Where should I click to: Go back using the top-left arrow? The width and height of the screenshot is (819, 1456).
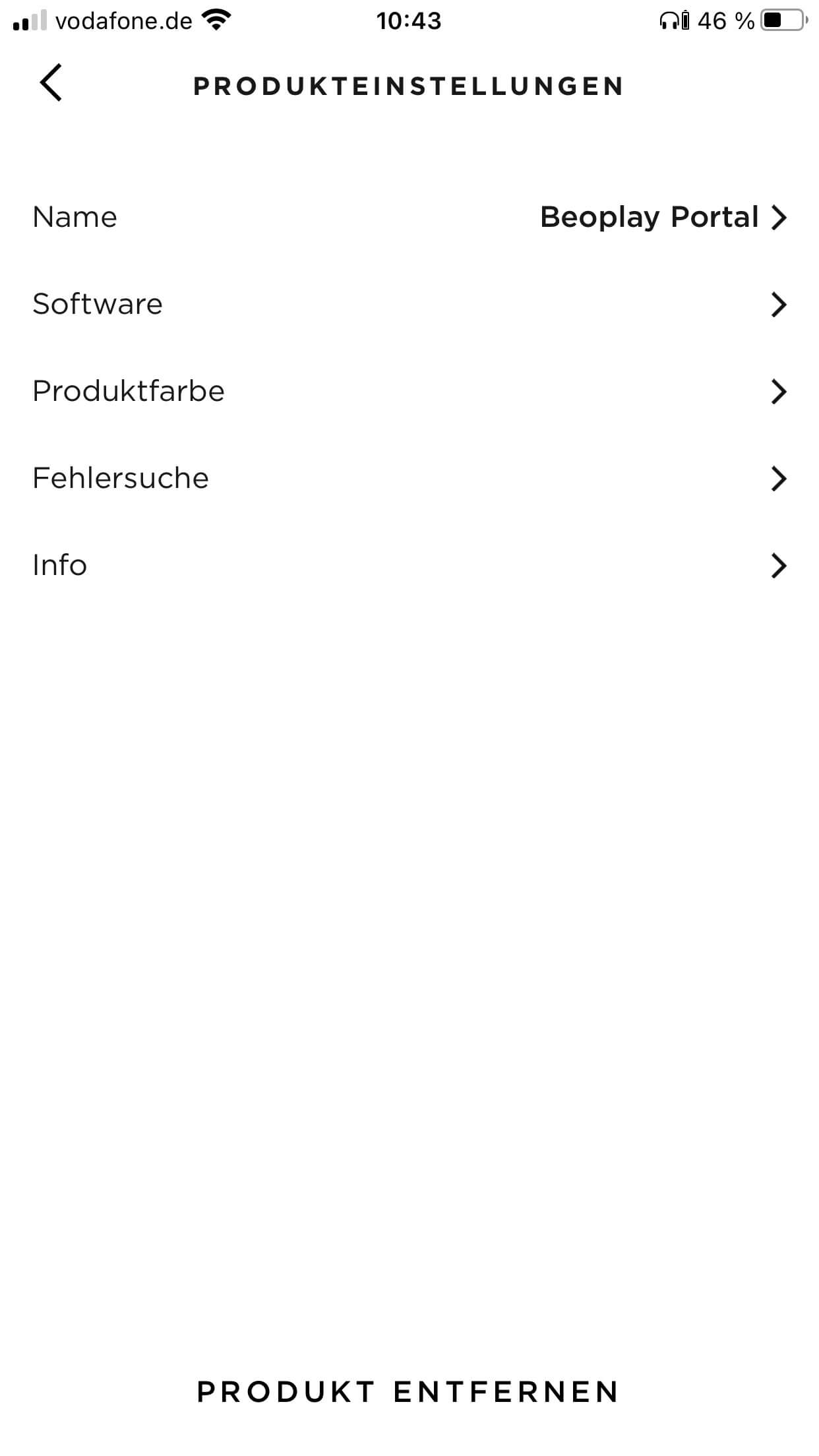[51, 83]
